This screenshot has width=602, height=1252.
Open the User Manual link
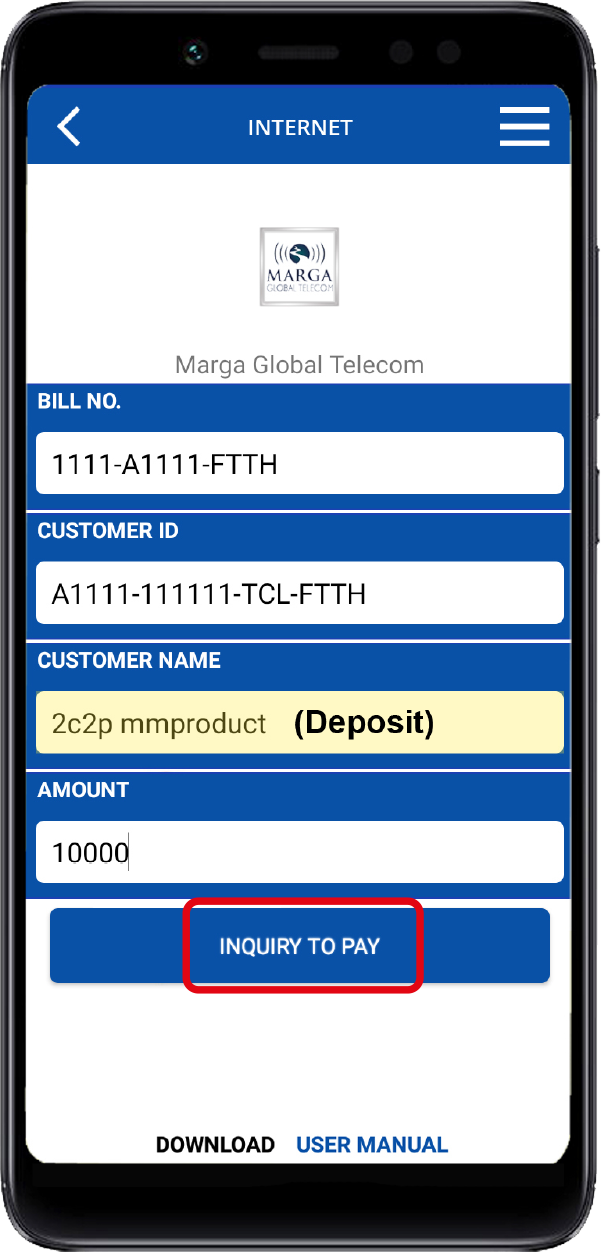[372, 1145]
